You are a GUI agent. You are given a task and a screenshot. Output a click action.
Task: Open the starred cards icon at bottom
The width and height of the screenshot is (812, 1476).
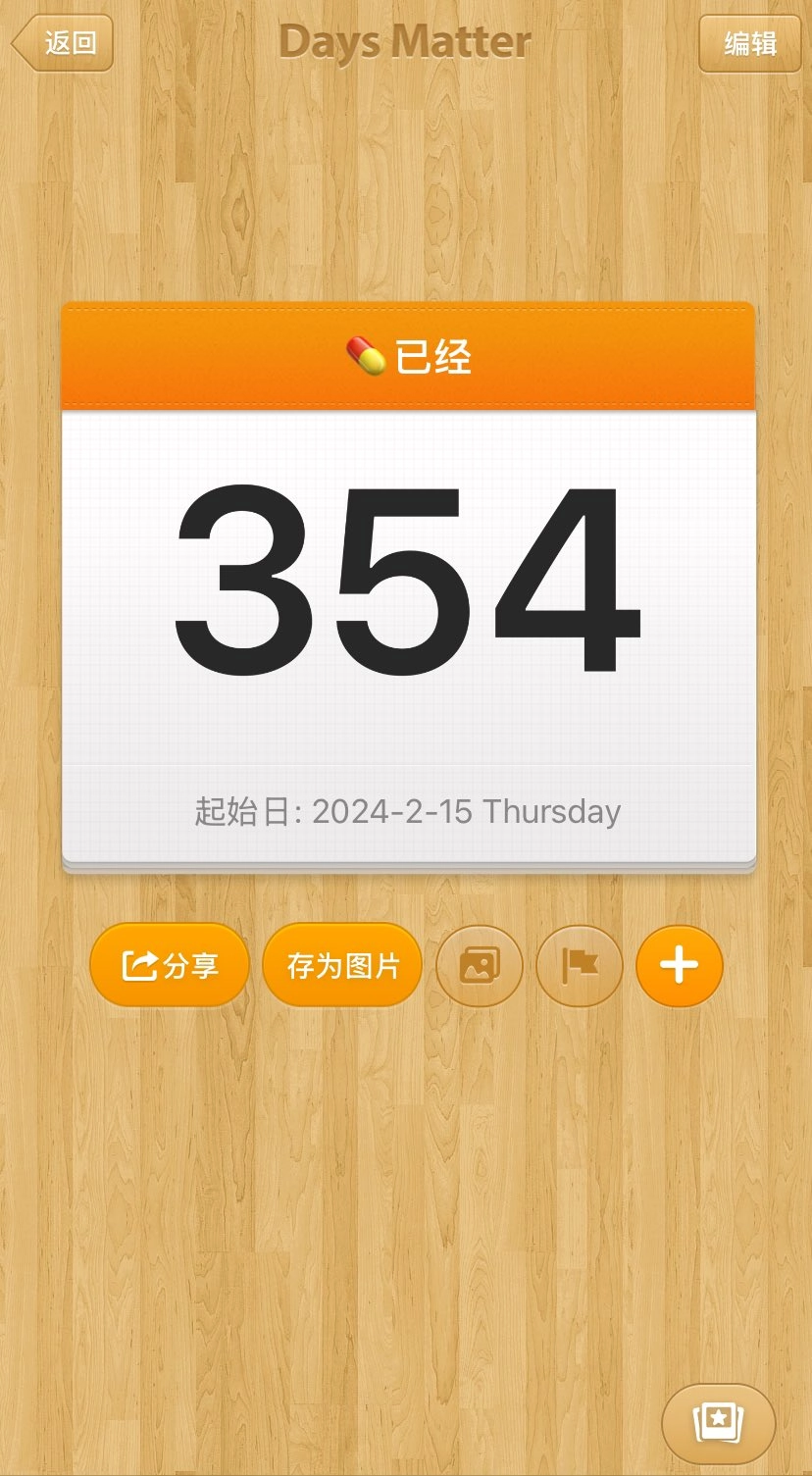(x=718, y=1423)
